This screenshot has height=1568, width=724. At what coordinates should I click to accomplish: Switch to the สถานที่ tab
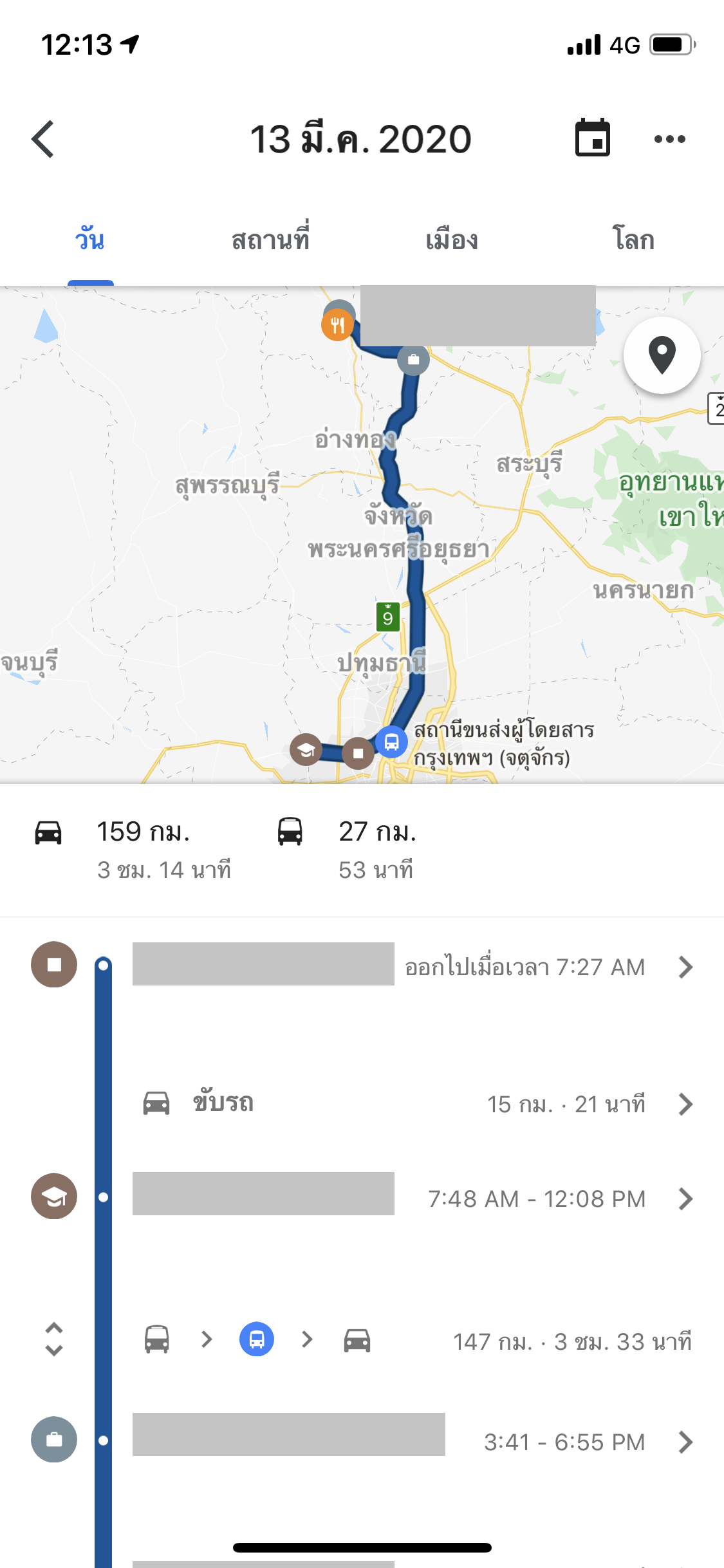tap(270, 240)
